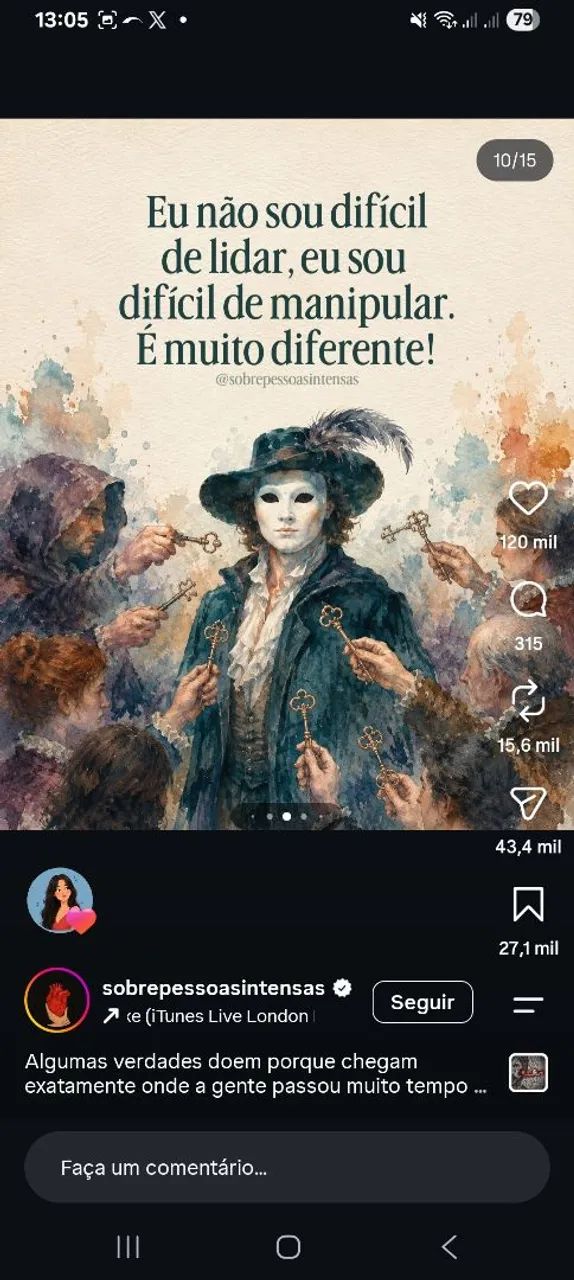Save the post with the bookmark icon
The width and height of the screenshot is (574, 1280).
(528, 904)
